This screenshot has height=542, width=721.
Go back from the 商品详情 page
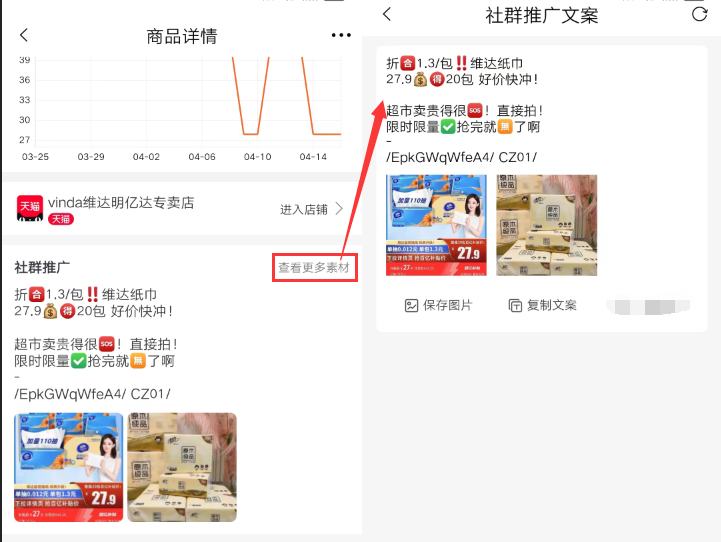coord(24,35)
